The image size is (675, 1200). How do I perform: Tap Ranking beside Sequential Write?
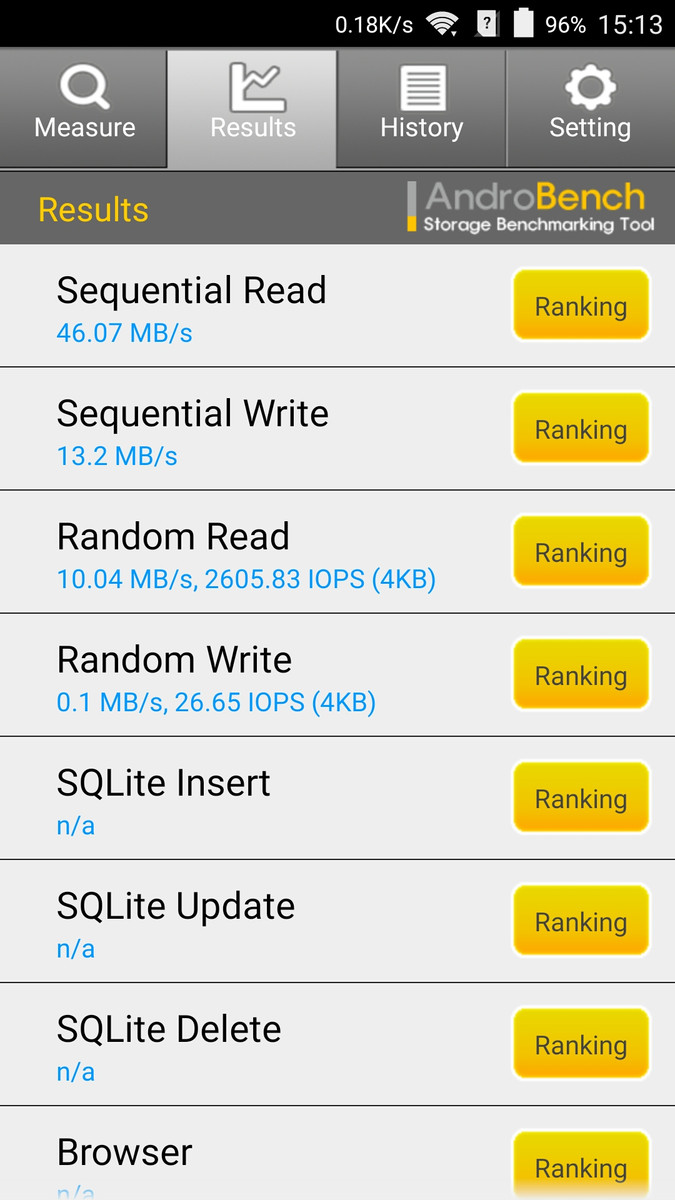point(581,429)
